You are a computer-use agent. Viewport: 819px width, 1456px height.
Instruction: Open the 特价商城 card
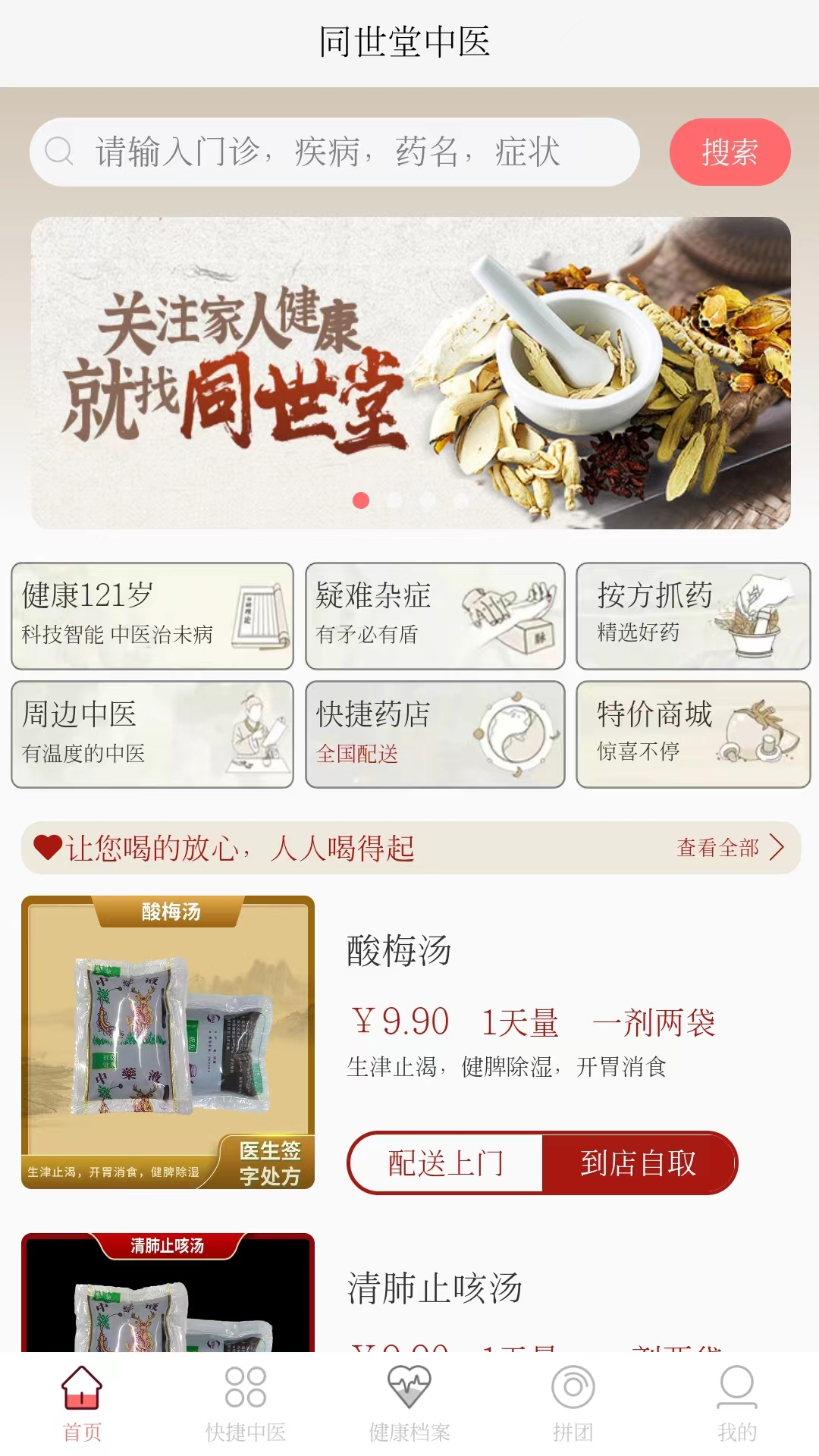[692, 734]
